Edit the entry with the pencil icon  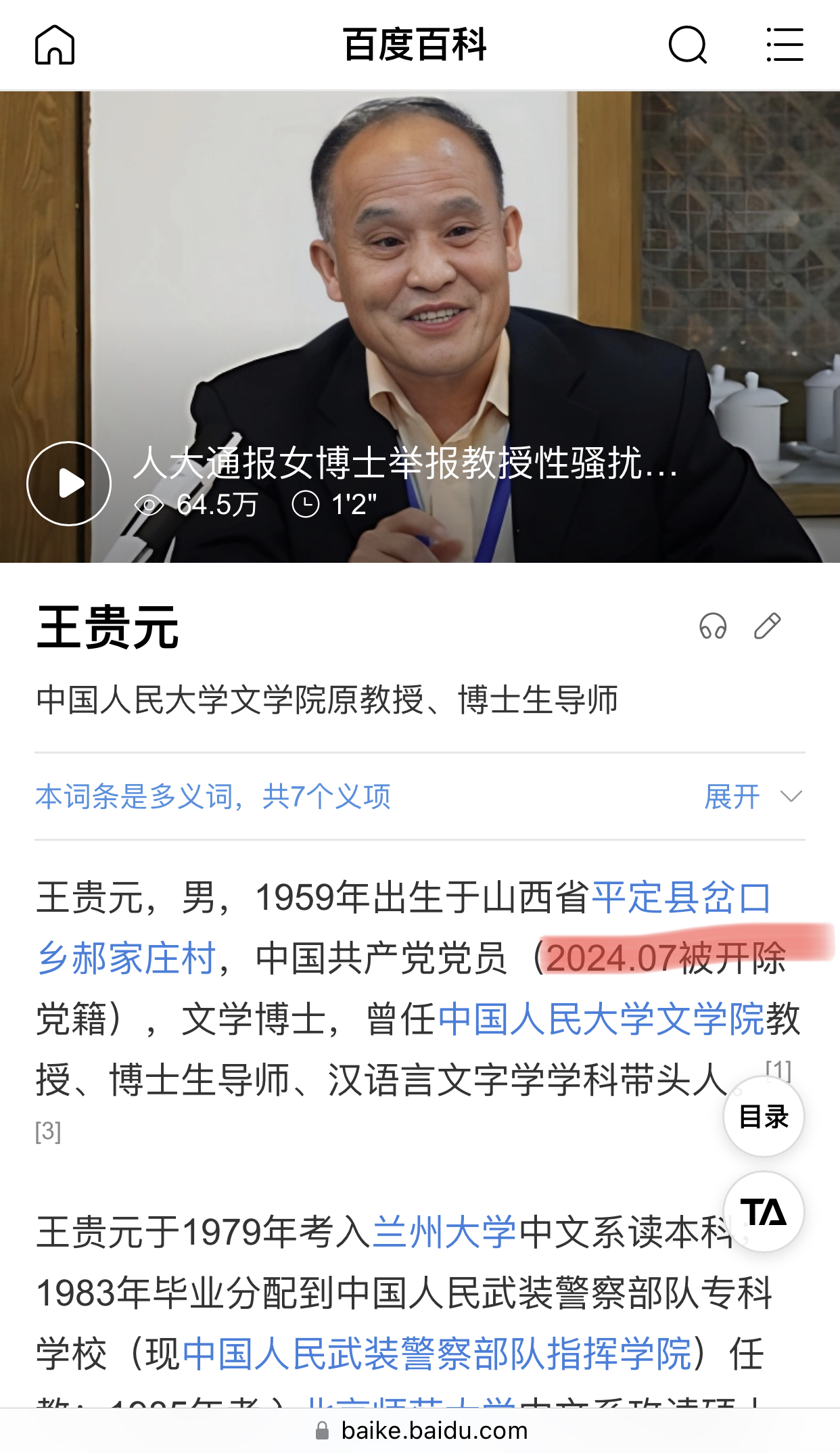[x=768, y=626]
